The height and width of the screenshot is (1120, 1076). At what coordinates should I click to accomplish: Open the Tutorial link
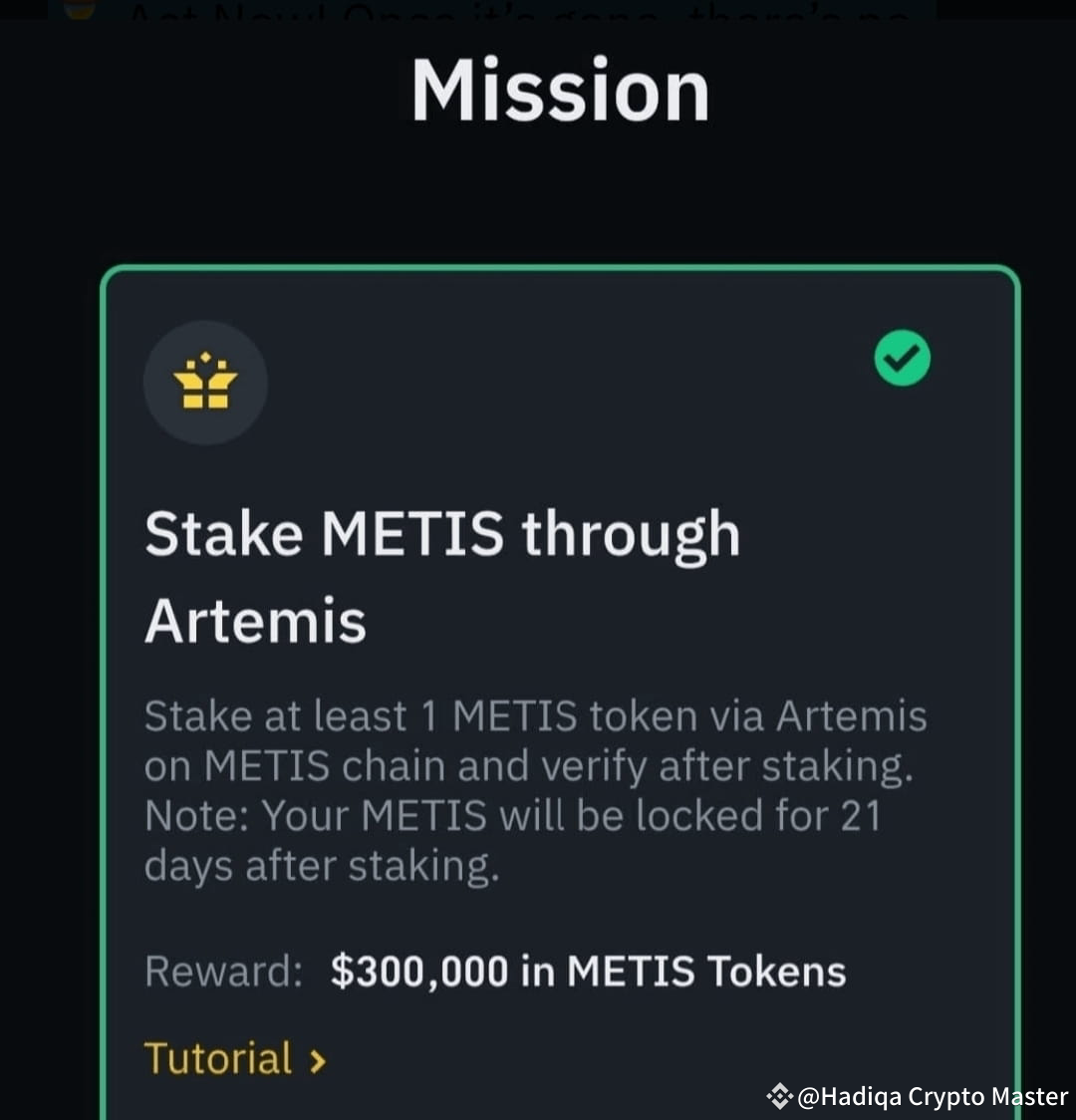tap(219, 1058)
